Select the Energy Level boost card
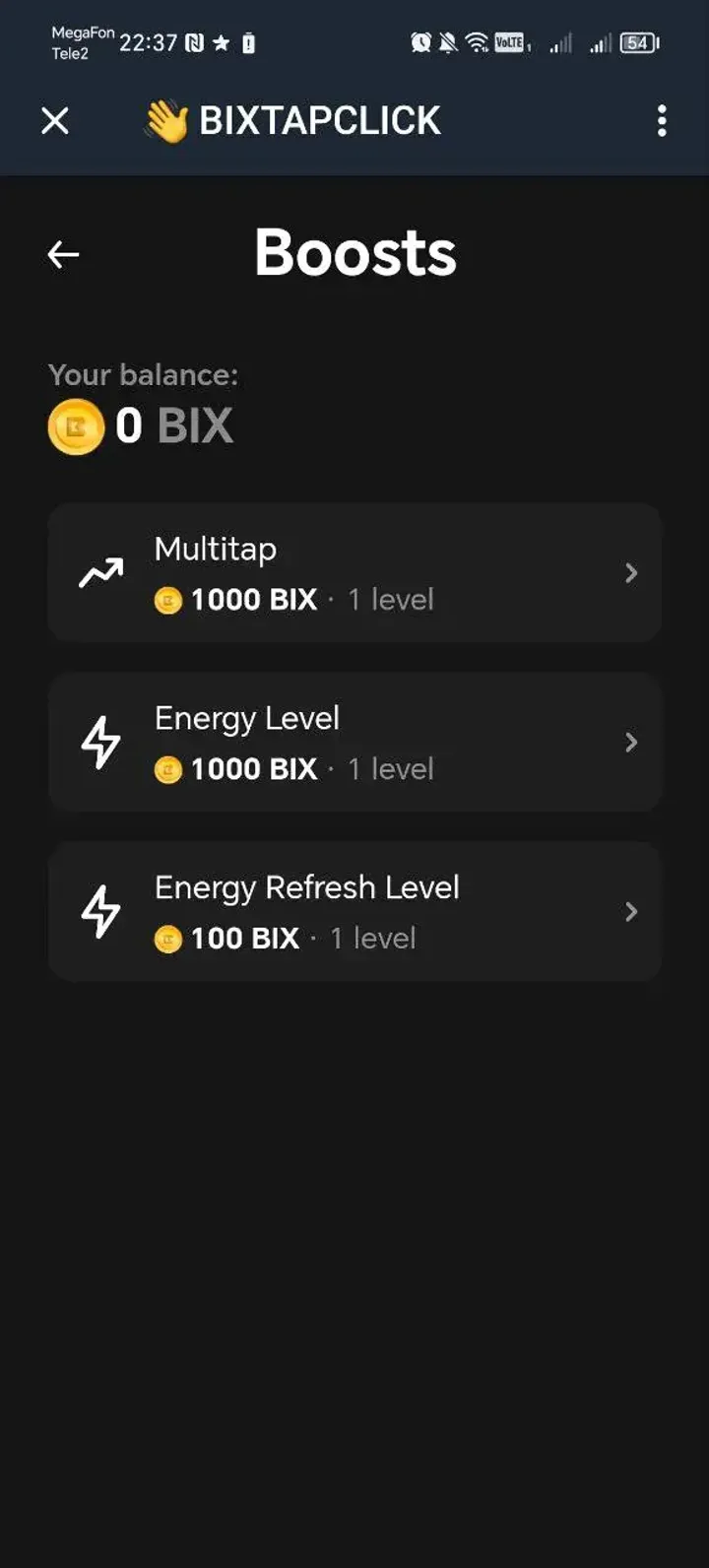This screenshot has height=1568, width=709. click(x=354, y=742)
